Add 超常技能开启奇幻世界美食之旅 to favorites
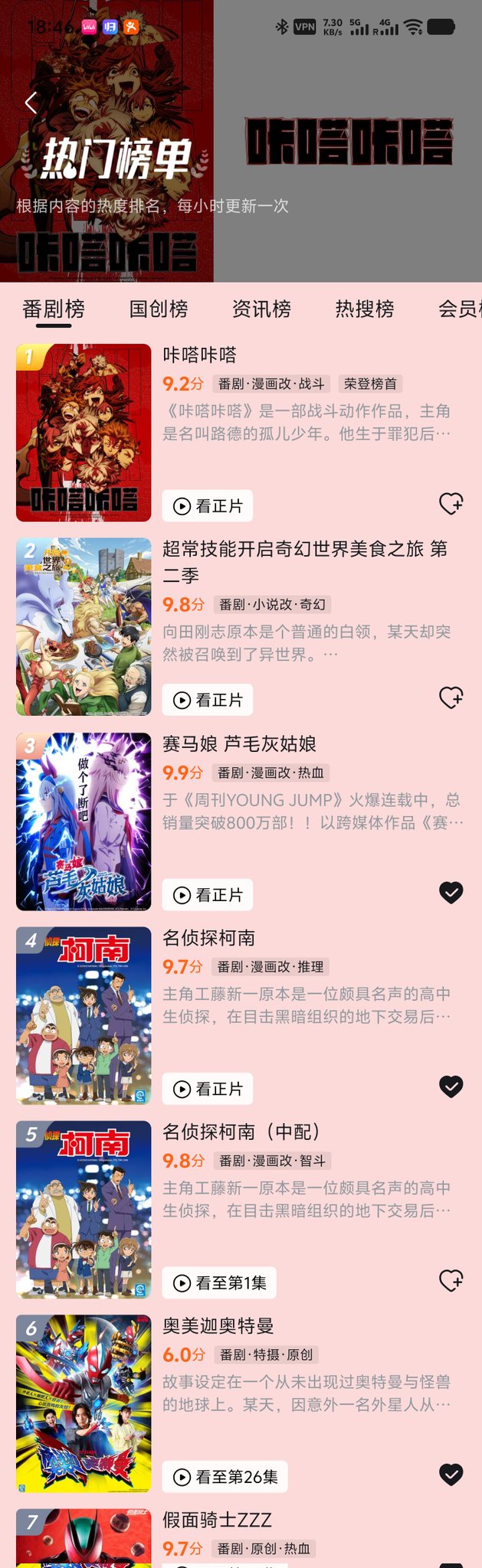This screenshot has height=1568, width=482. coord(451,697)
